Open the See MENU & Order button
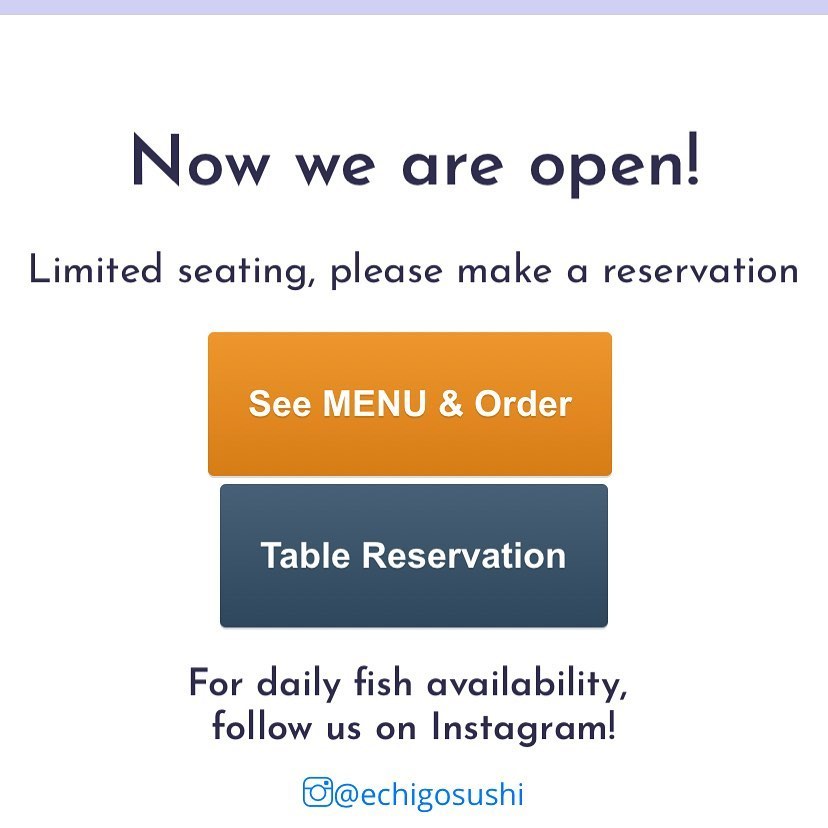The height and width of the screenshot is (828, 828). click(410, 404)
